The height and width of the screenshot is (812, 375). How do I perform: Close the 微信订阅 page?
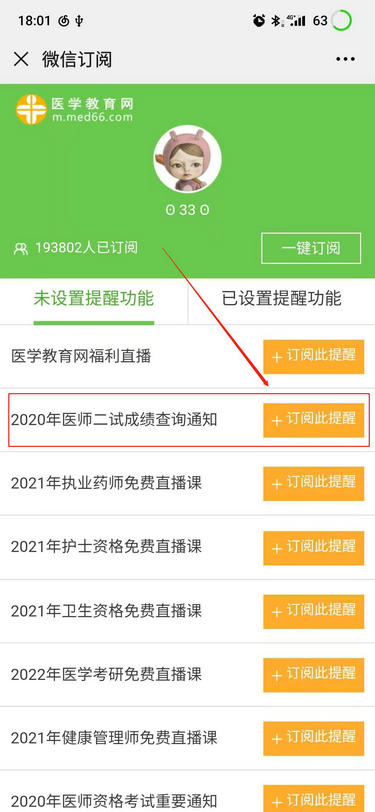tap(21, 60)
